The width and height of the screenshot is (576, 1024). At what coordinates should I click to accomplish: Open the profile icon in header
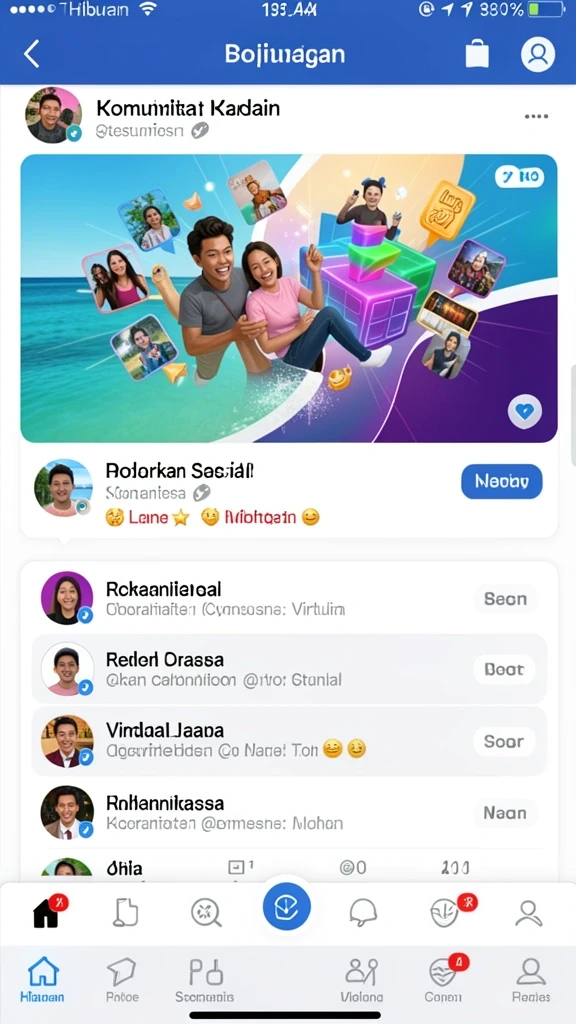point(537,54)
